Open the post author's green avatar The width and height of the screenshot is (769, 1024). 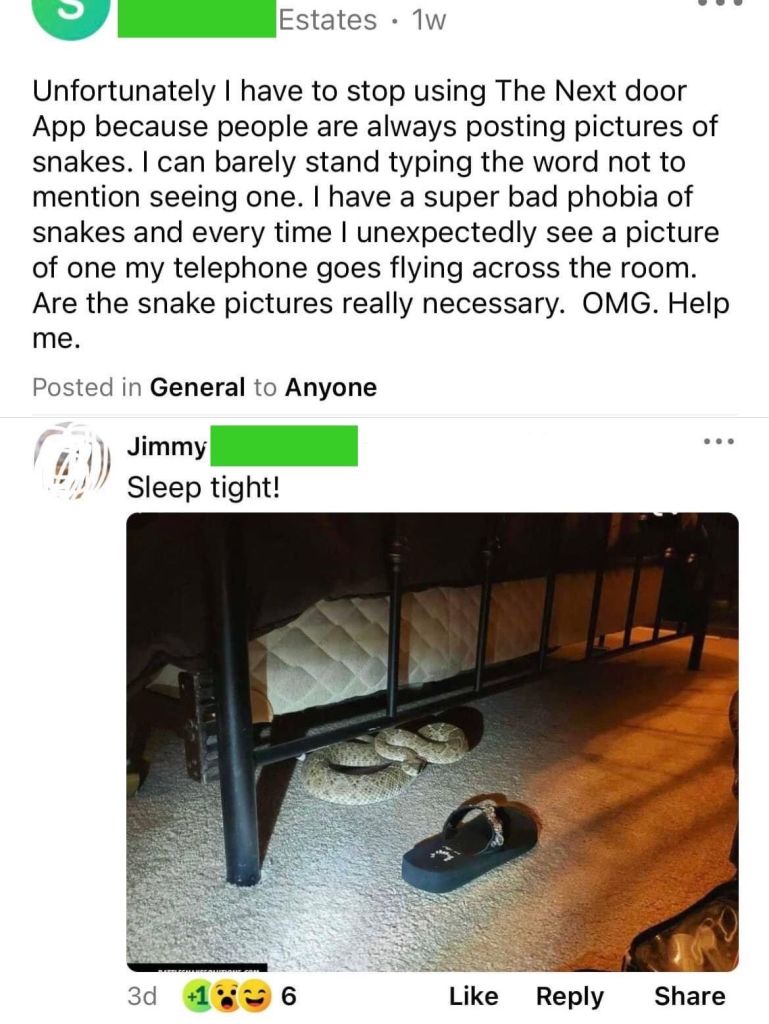70,14
